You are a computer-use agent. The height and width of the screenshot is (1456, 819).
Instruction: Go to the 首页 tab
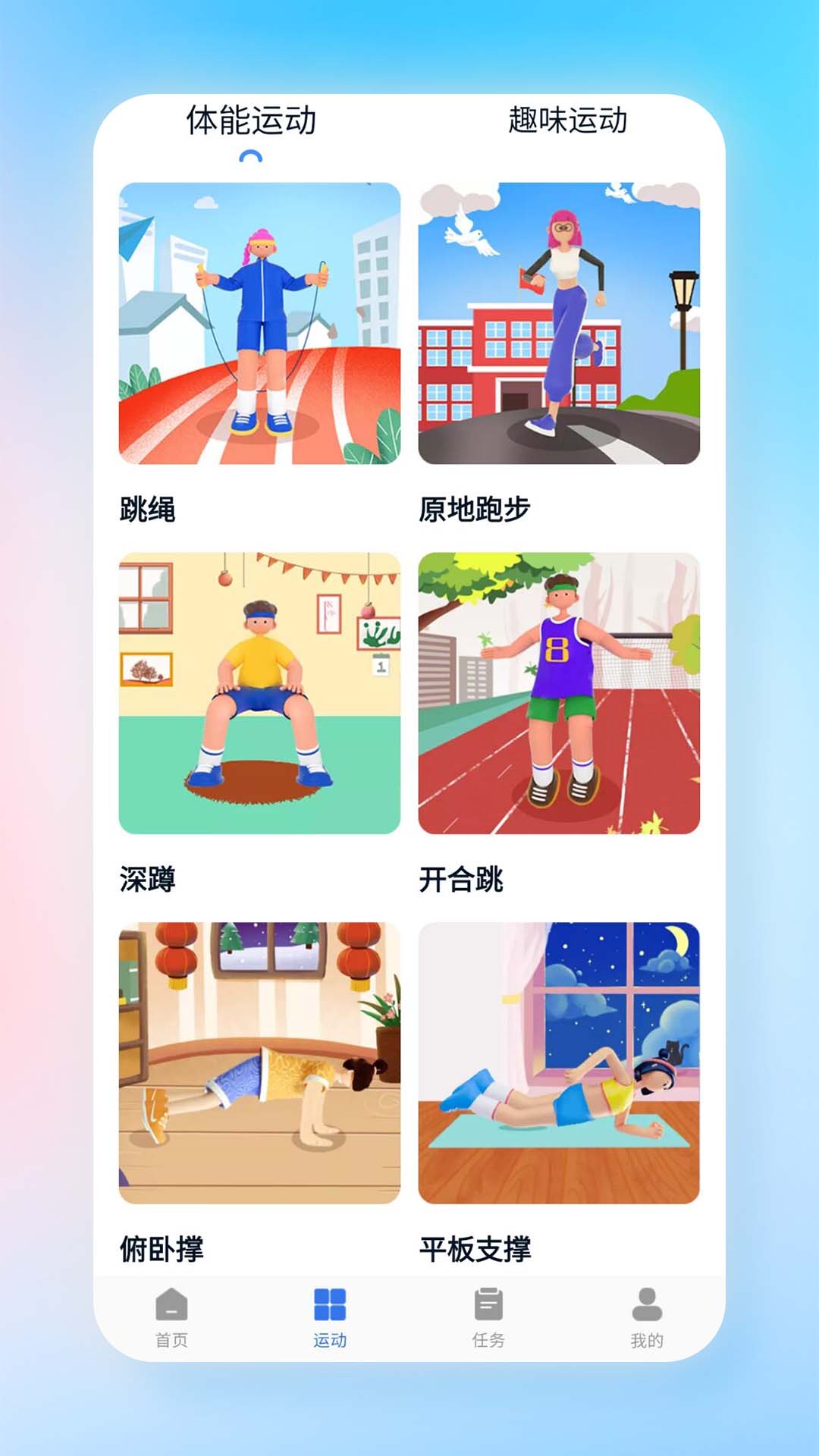(172, 1318)
